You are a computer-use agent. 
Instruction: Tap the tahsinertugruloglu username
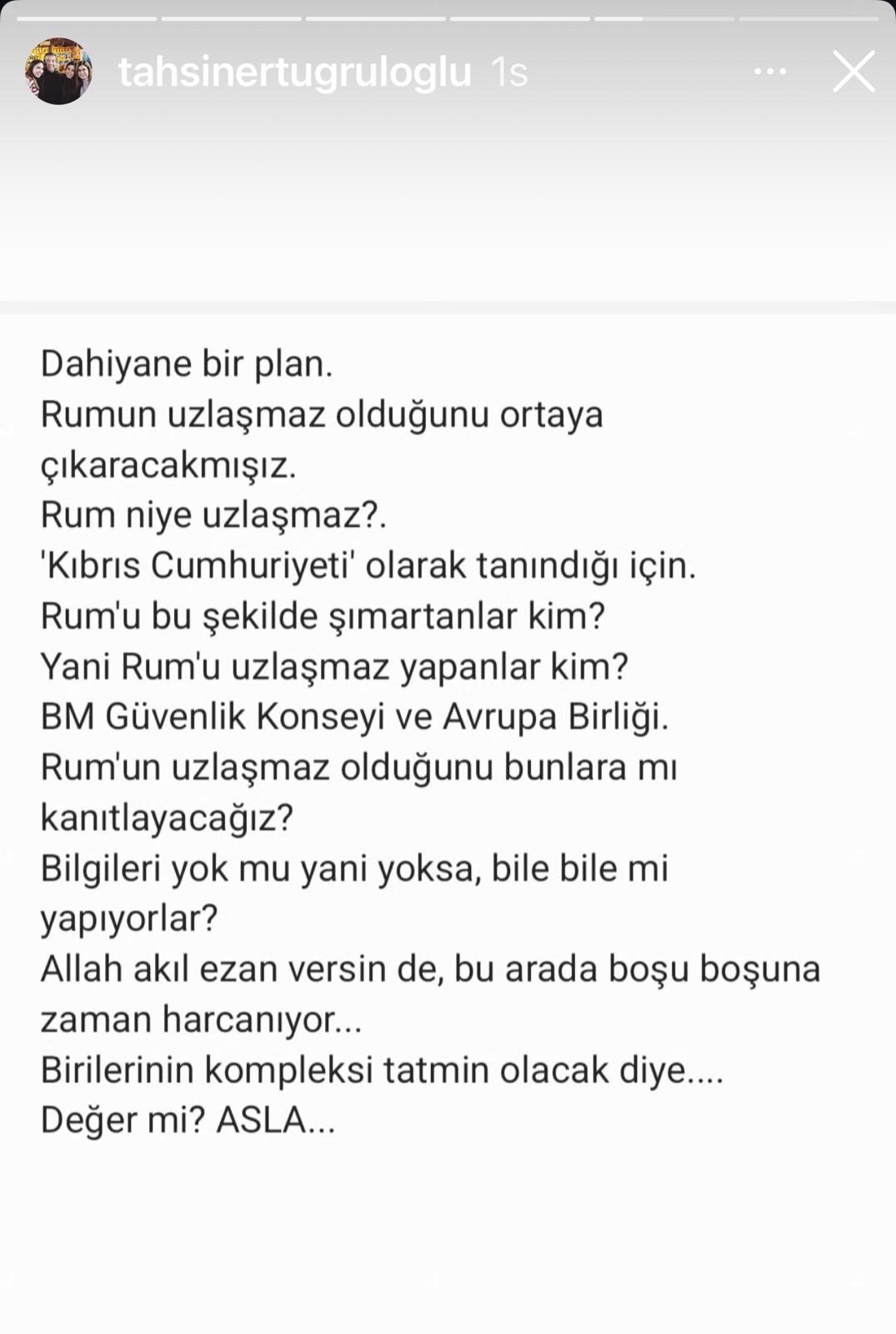(295, 72)
